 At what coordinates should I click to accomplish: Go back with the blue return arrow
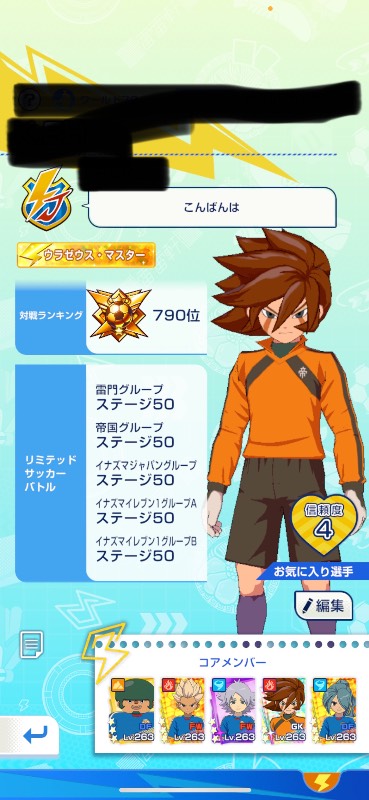31,735
